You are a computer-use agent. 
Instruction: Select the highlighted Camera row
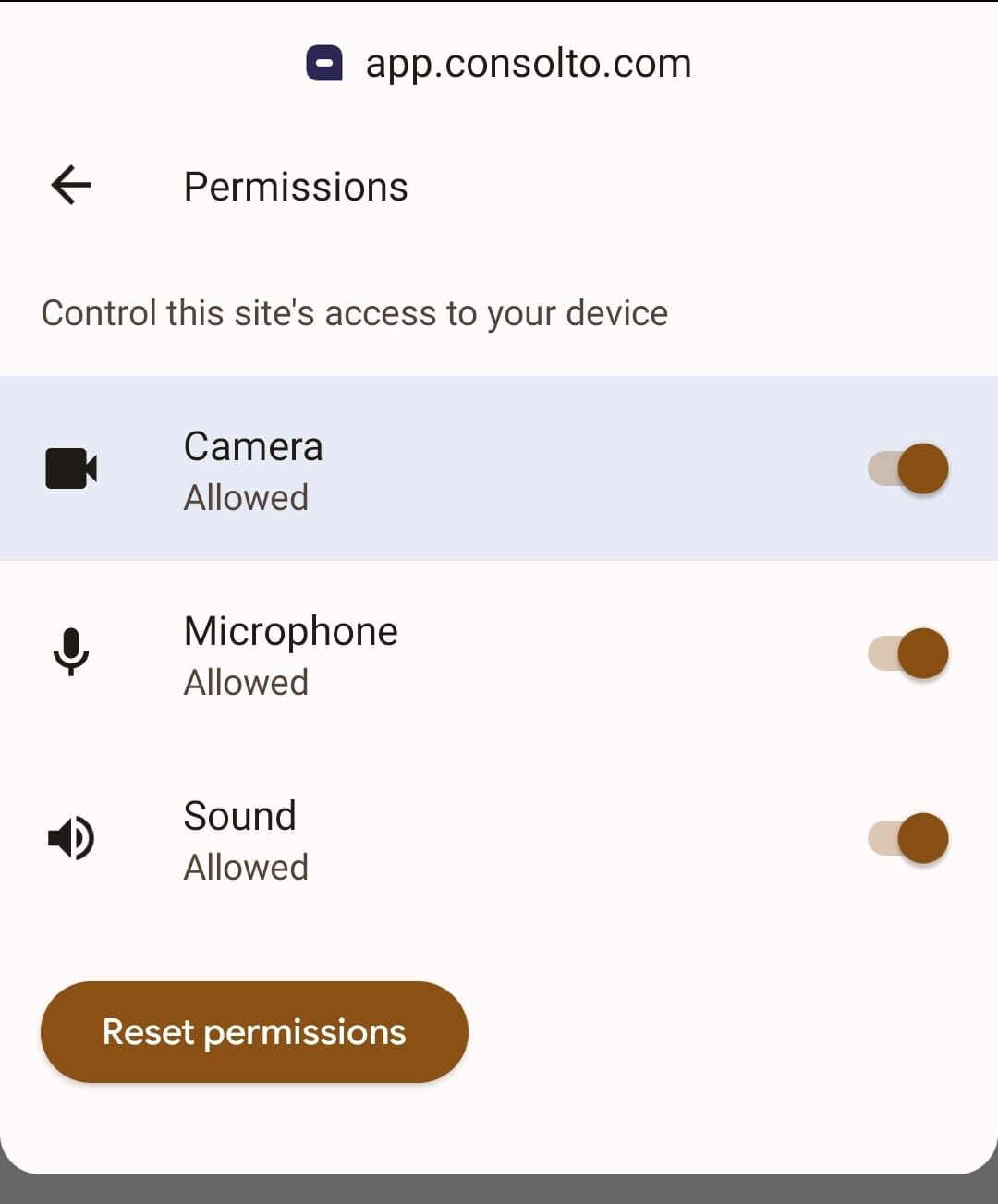(499, 468)
